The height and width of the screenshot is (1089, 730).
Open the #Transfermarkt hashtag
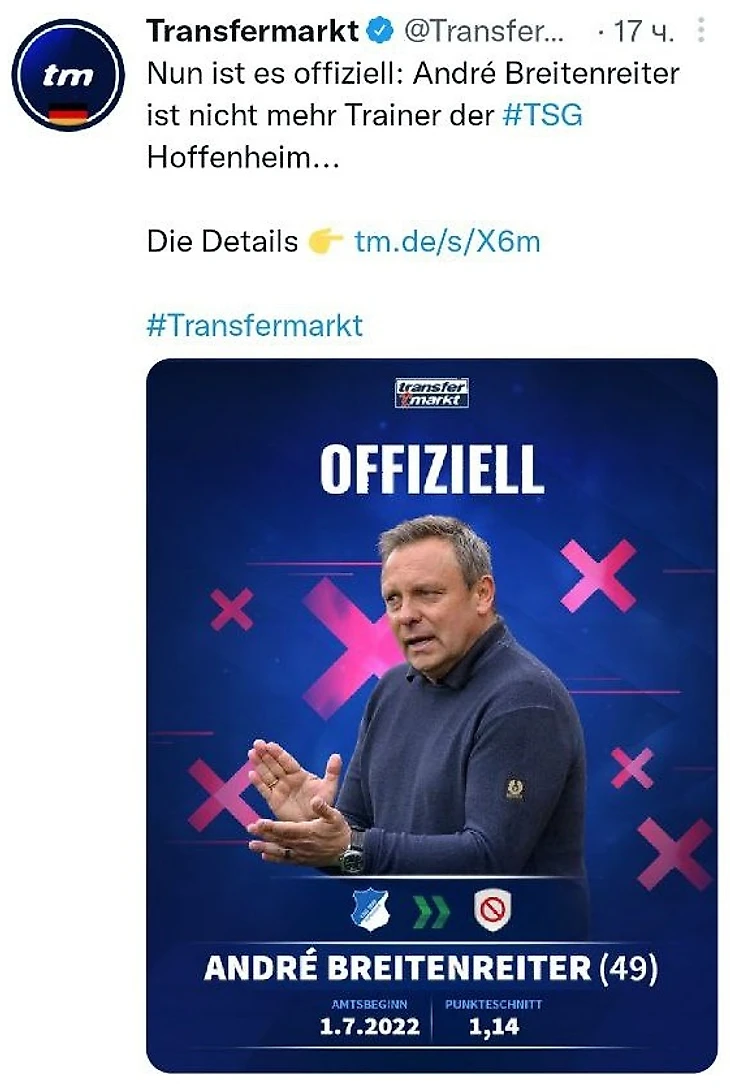[254, 326]
